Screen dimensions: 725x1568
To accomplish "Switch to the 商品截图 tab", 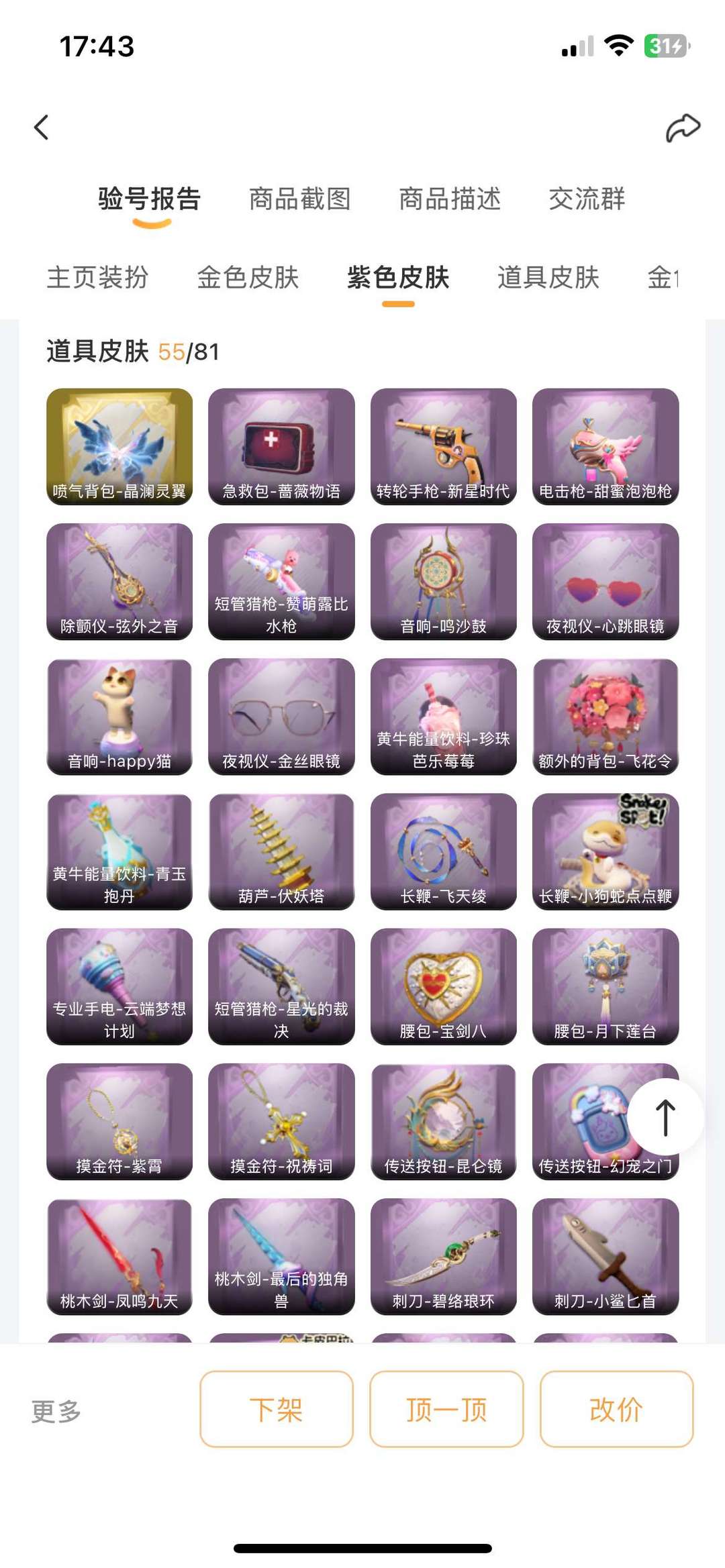I will pos(299,199).
